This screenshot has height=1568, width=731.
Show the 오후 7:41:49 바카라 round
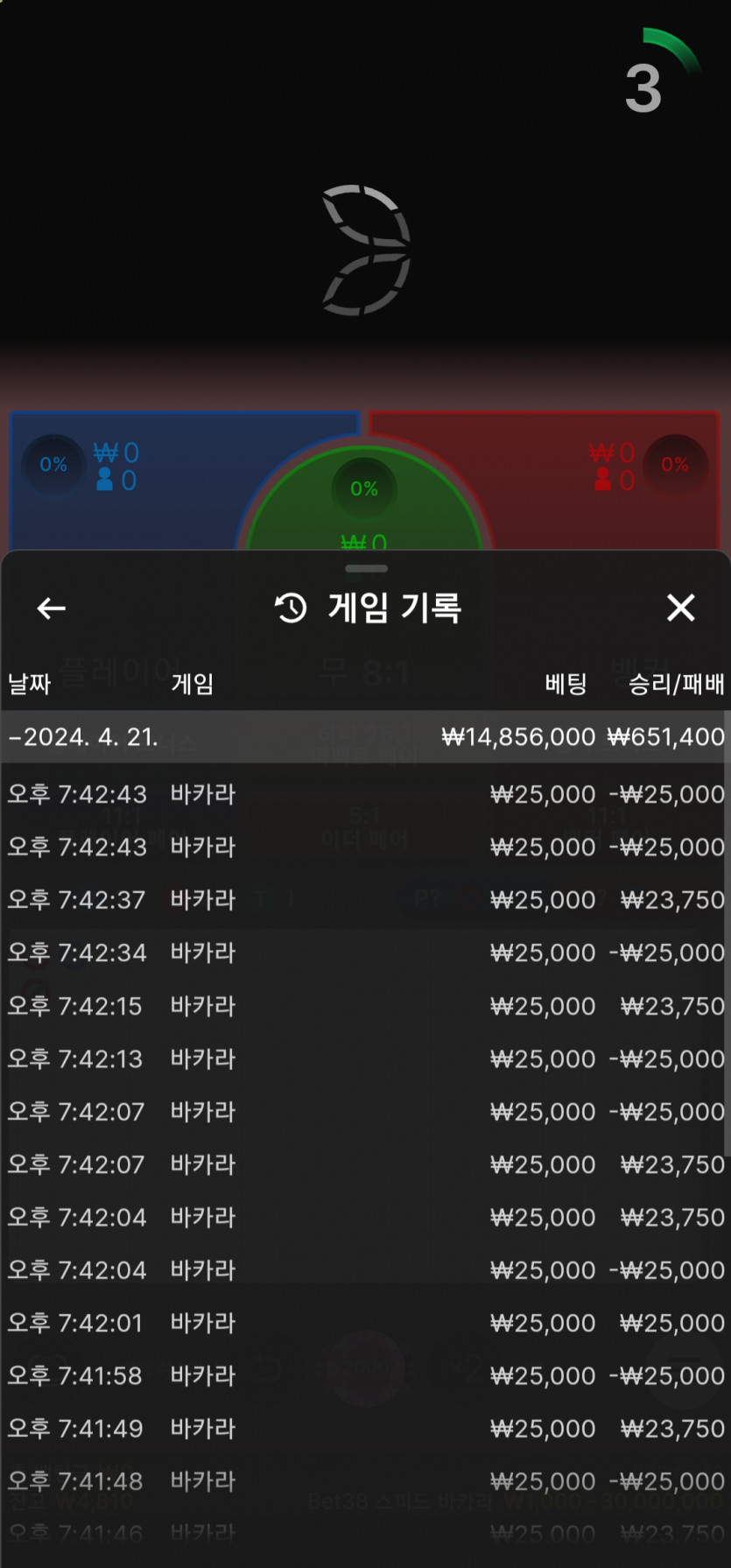pyautogui.click(x=364, y=1428)
